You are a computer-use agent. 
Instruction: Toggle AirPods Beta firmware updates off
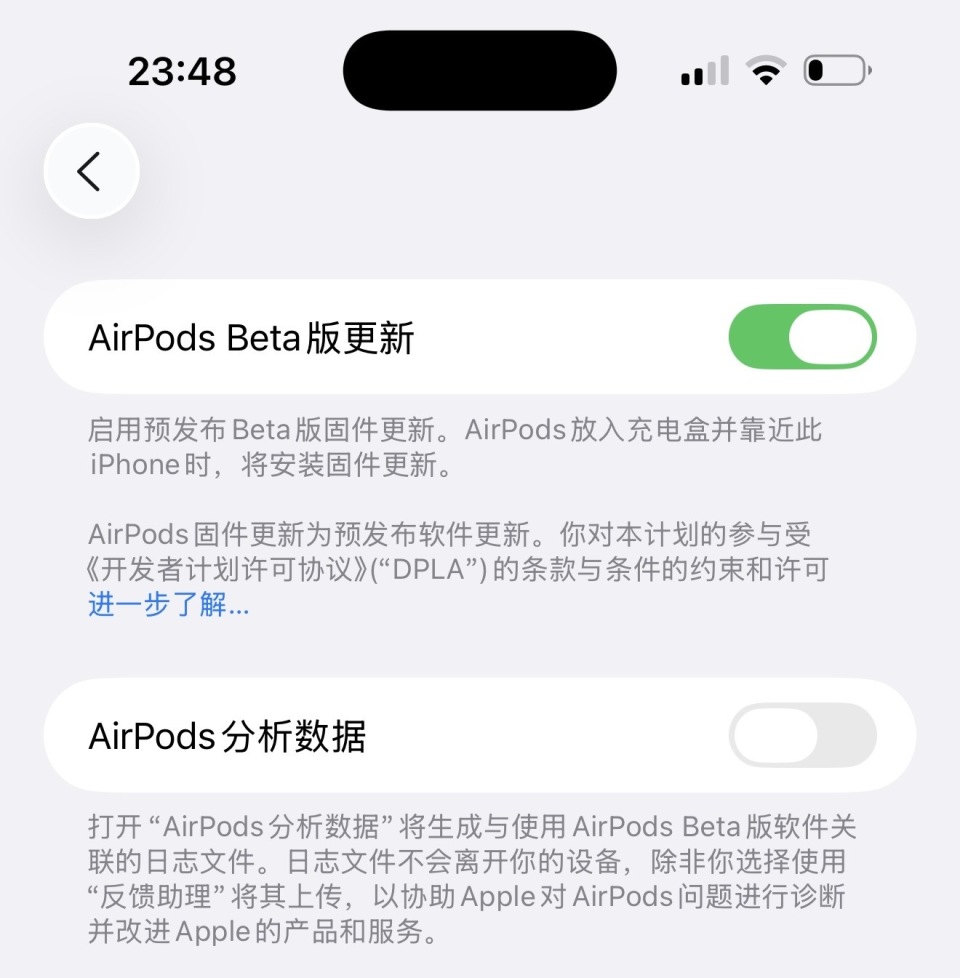pos(802,337)
